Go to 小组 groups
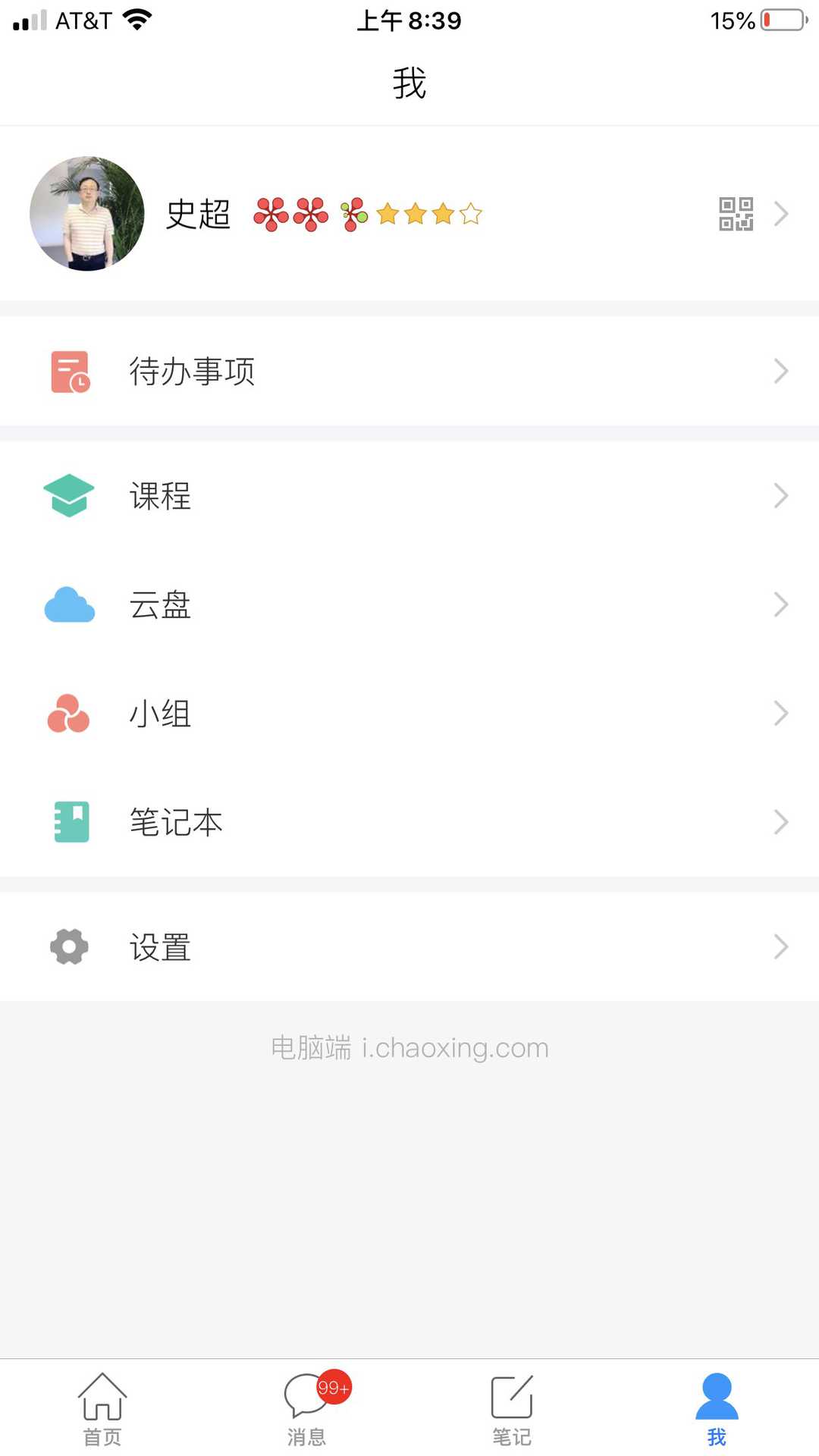The image size is (819, 1456). point(409,714)
